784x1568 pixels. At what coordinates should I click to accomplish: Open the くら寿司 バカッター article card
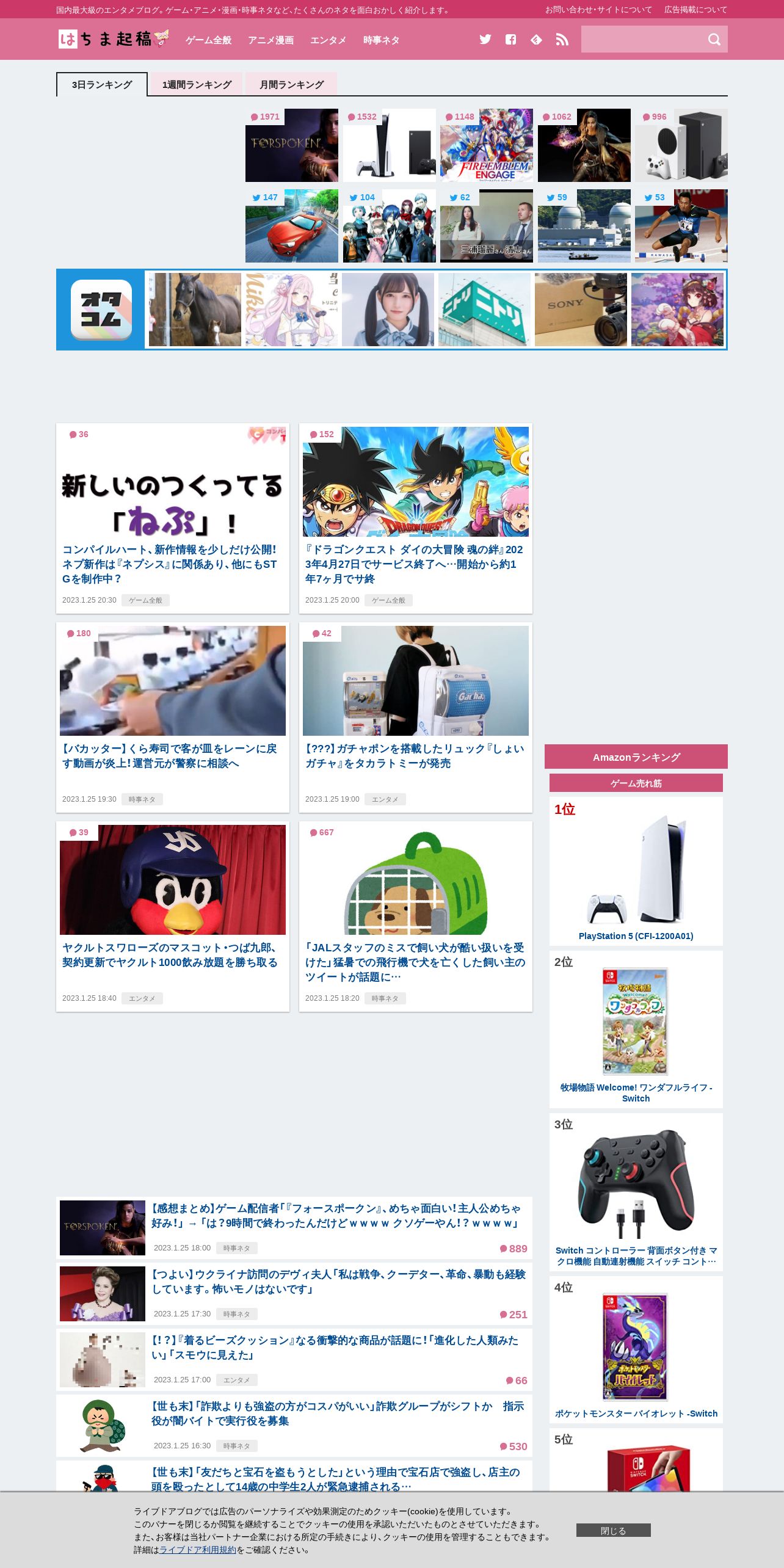(x=170, y=756)
